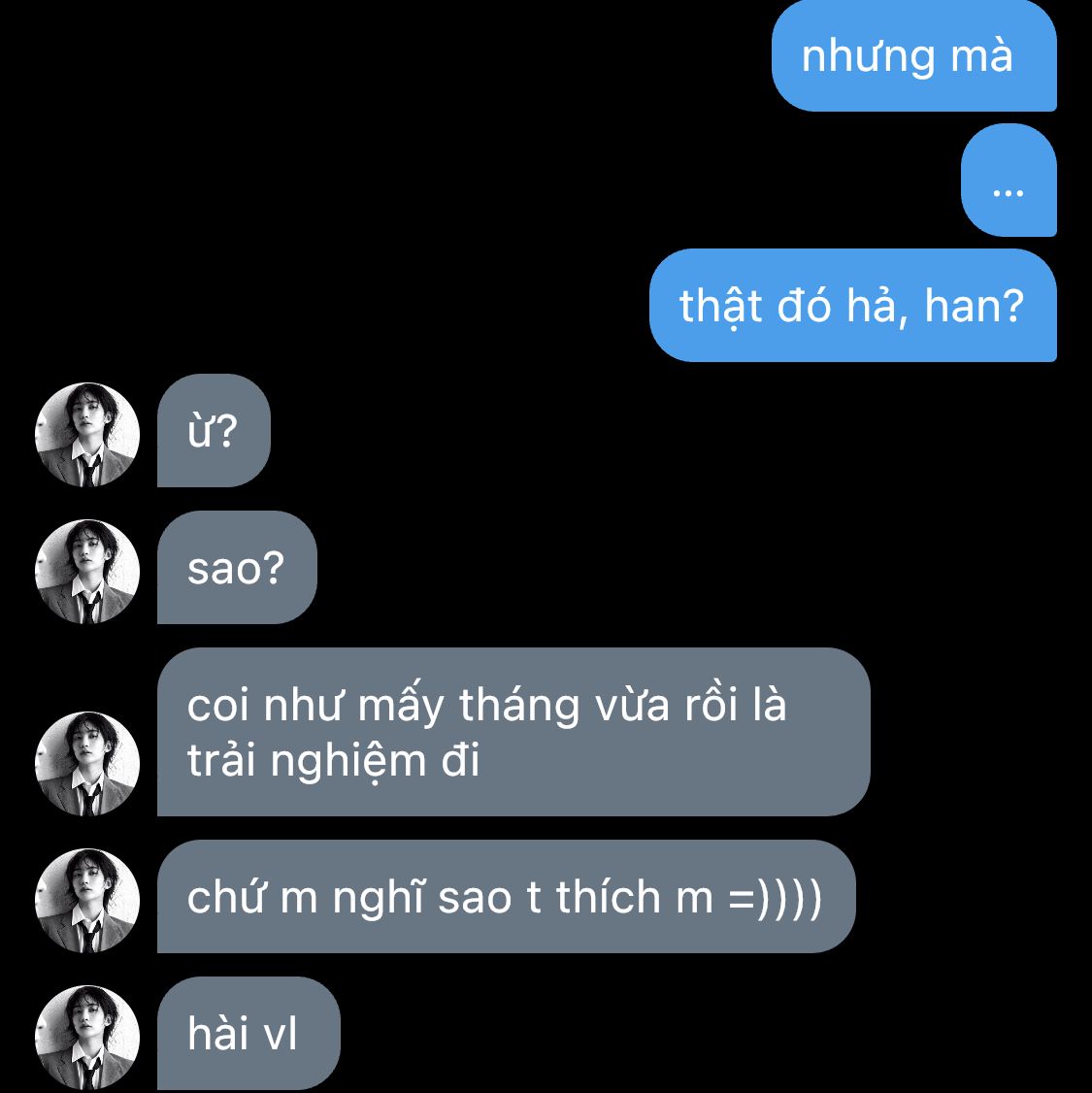Viewport: 1092px width, 1093px height.
Task: Tap the avatar next to "sao?" message
Action: [87, 571]
